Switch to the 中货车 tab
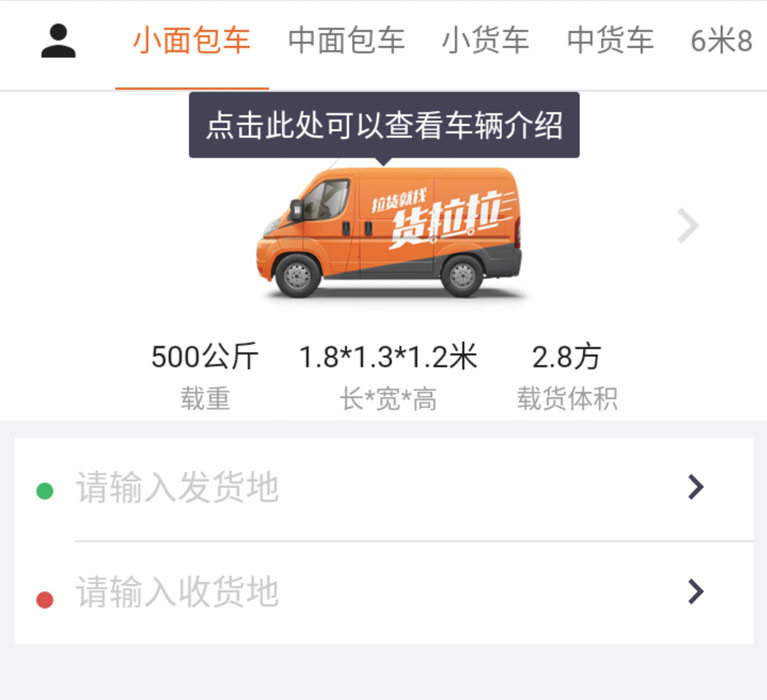 click(610, 41)
